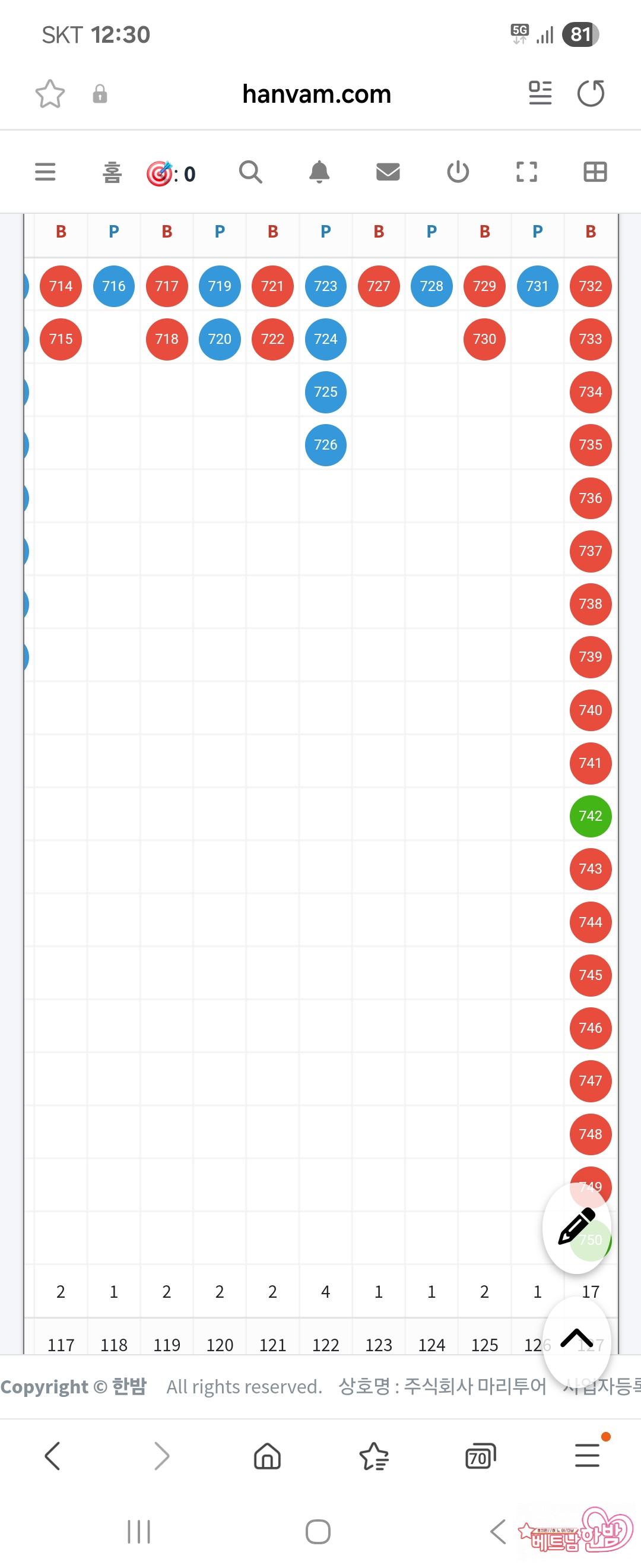Viewport: 641px width, 1568px height.
Task: Open the site hamburger menu
Action: pyautogui.click(x=45, y=172)
